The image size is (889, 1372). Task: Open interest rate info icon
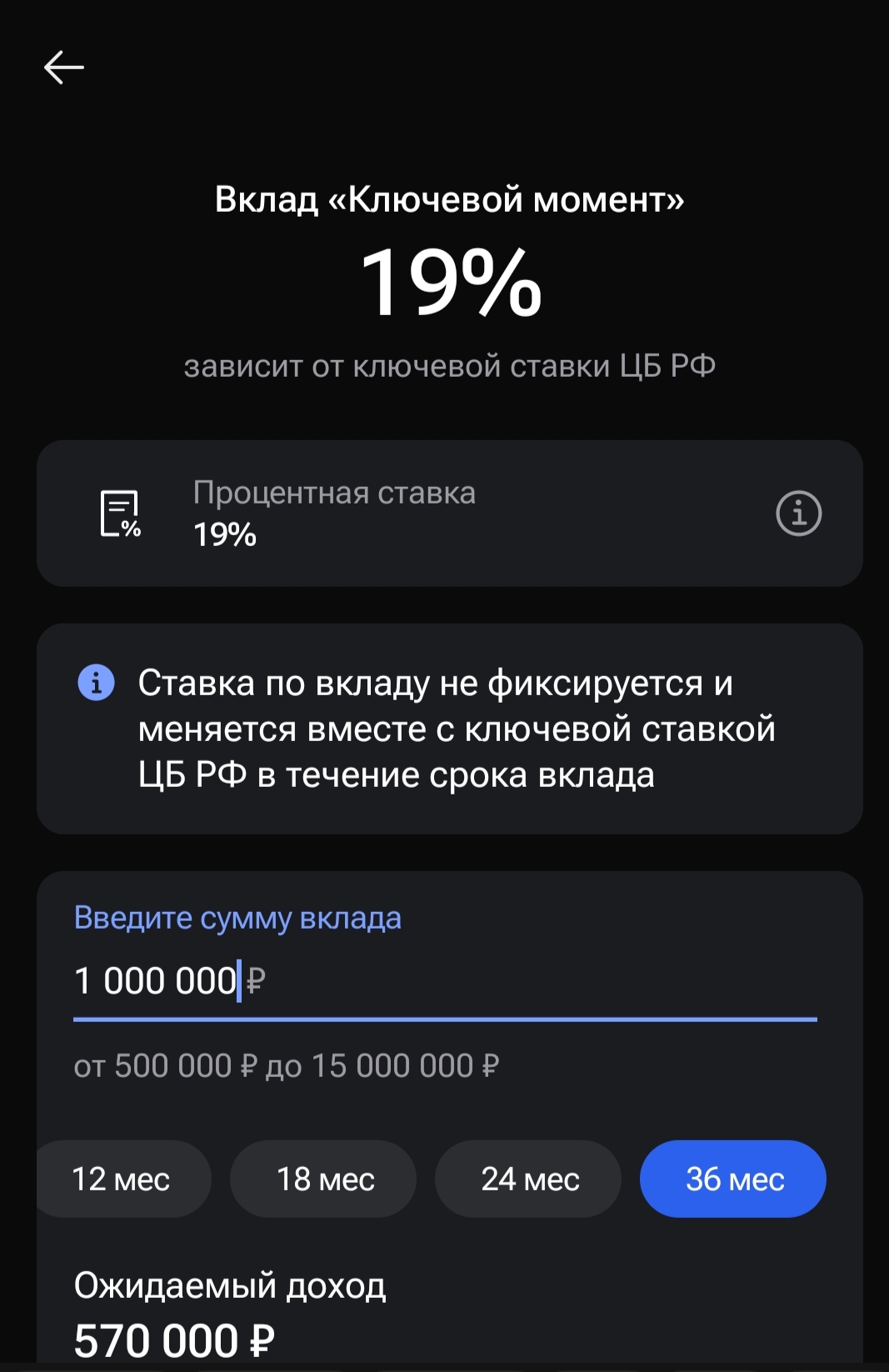[798, 513]
